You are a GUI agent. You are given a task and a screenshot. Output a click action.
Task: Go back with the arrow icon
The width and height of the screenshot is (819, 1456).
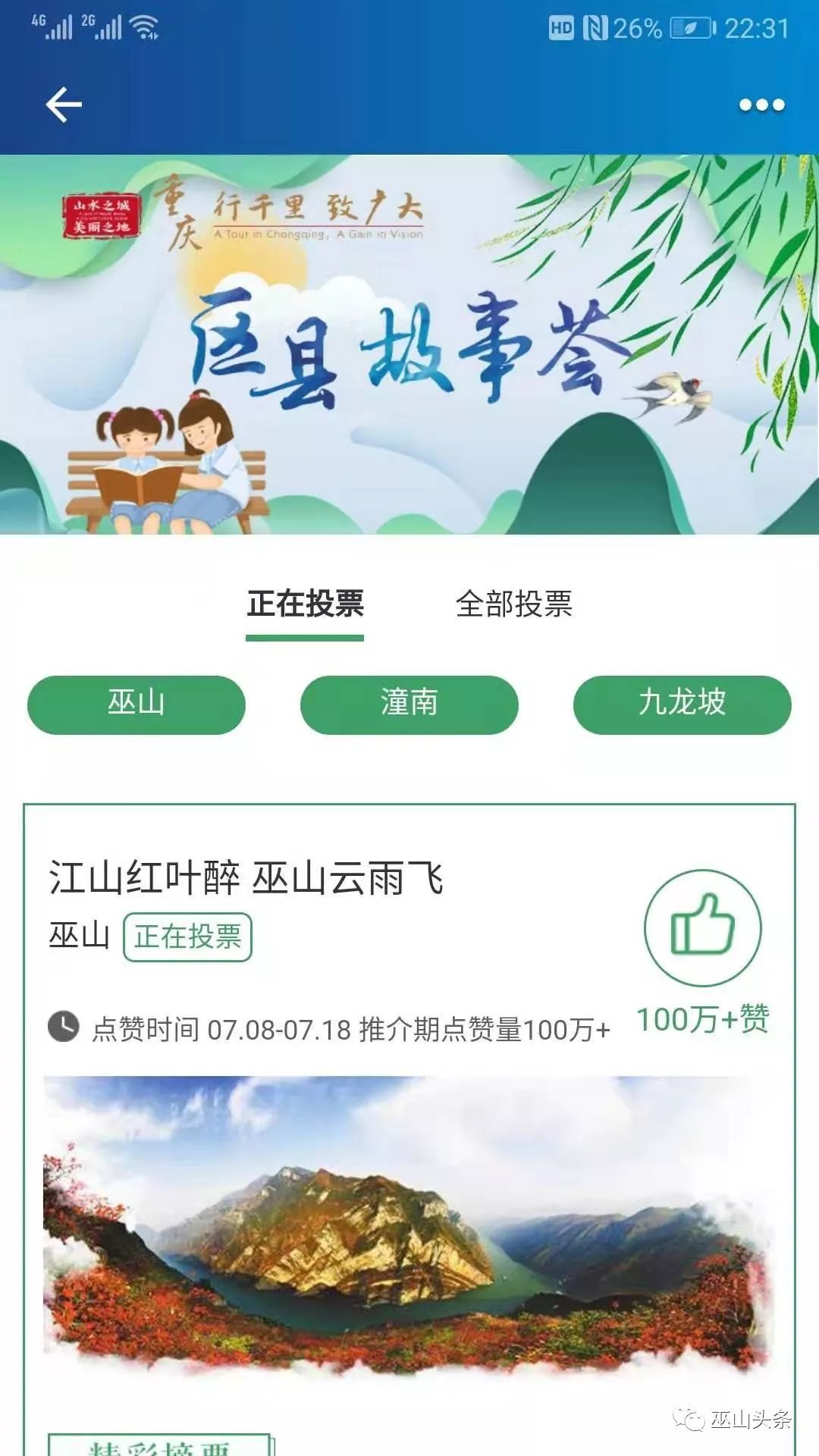(x=64, y=105)
